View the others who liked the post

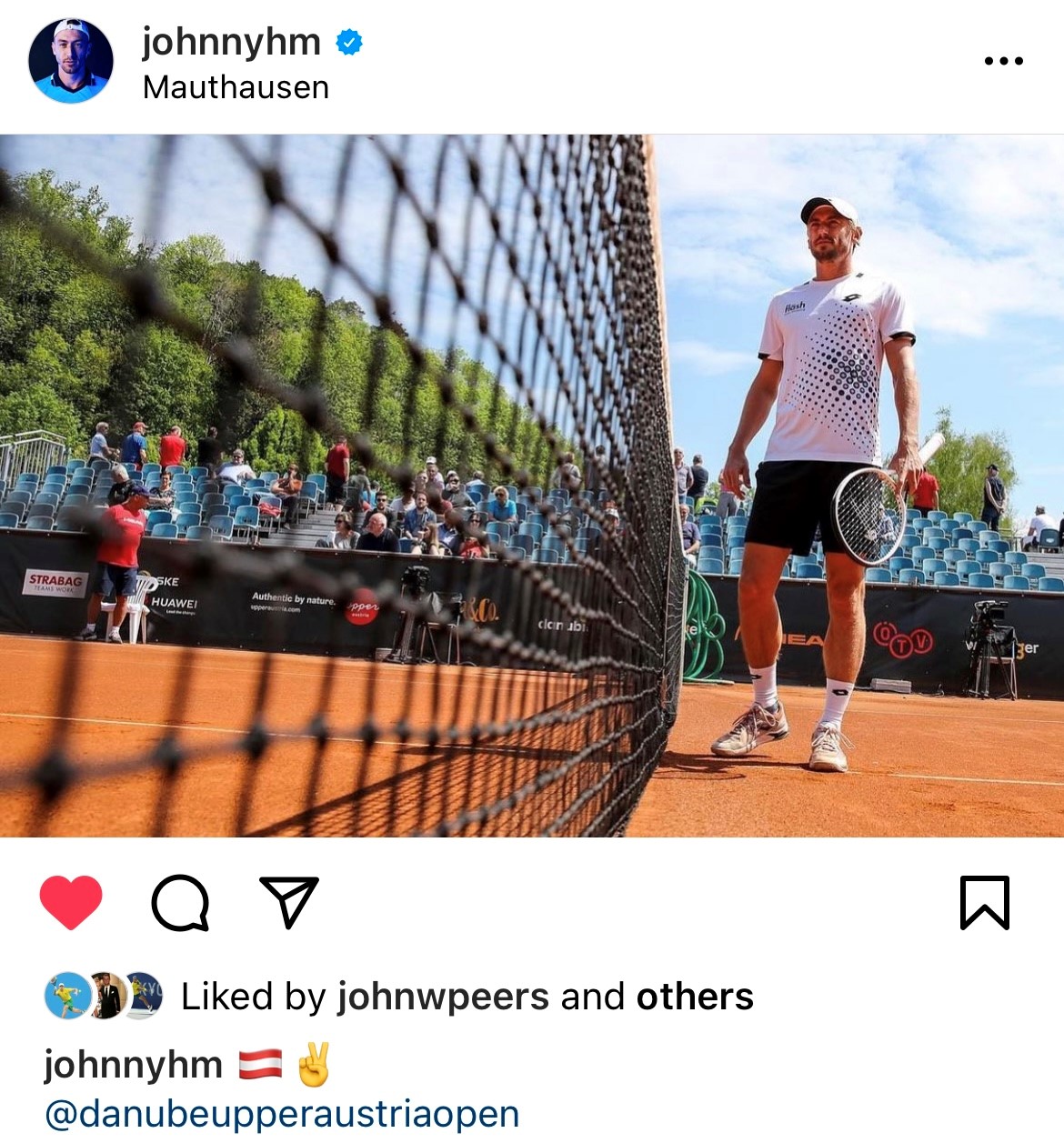click(x=695, y=997)
